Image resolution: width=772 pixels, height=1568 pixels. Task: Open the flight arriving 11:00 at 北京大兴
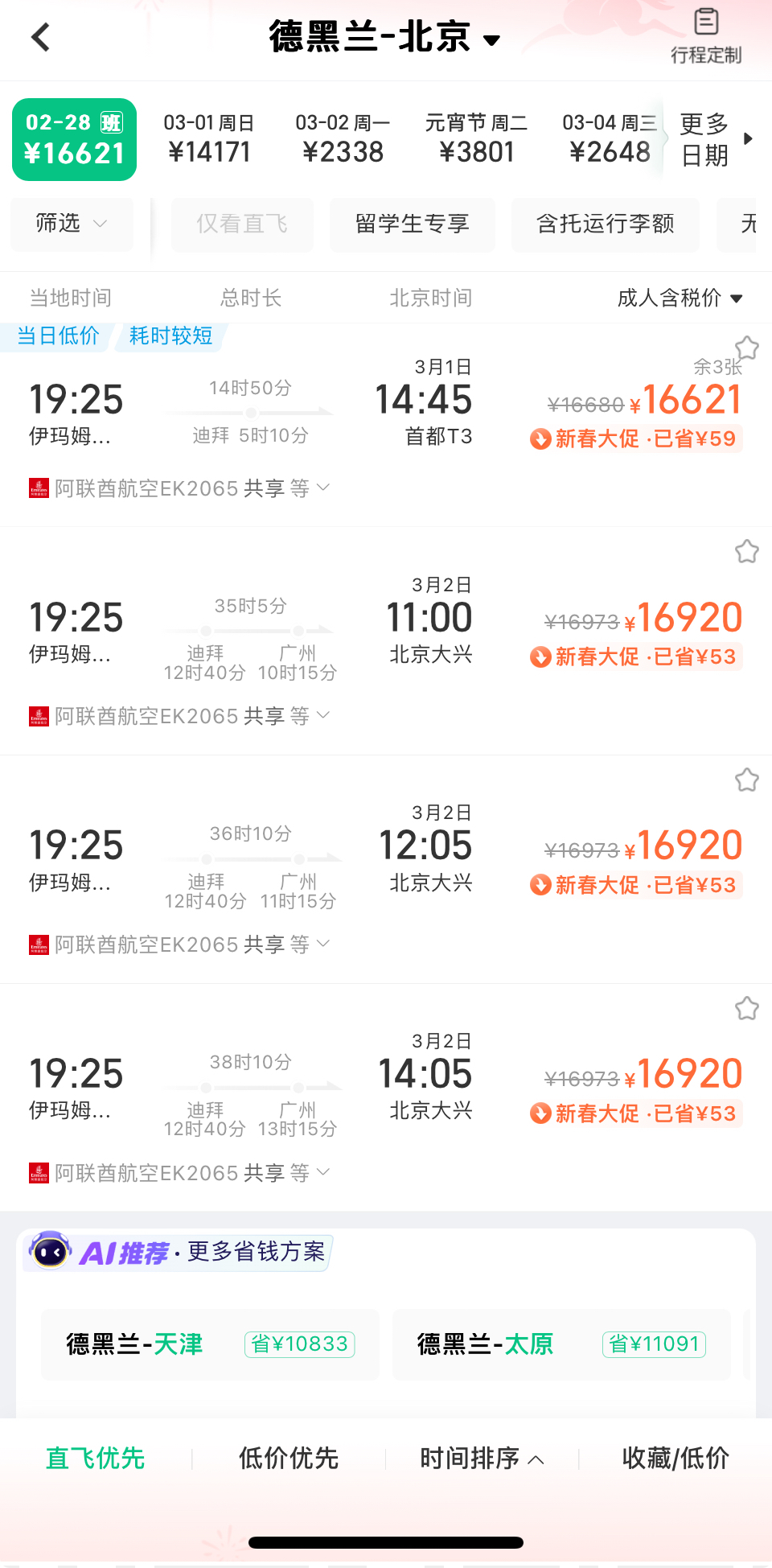click(x=386, y=628)
